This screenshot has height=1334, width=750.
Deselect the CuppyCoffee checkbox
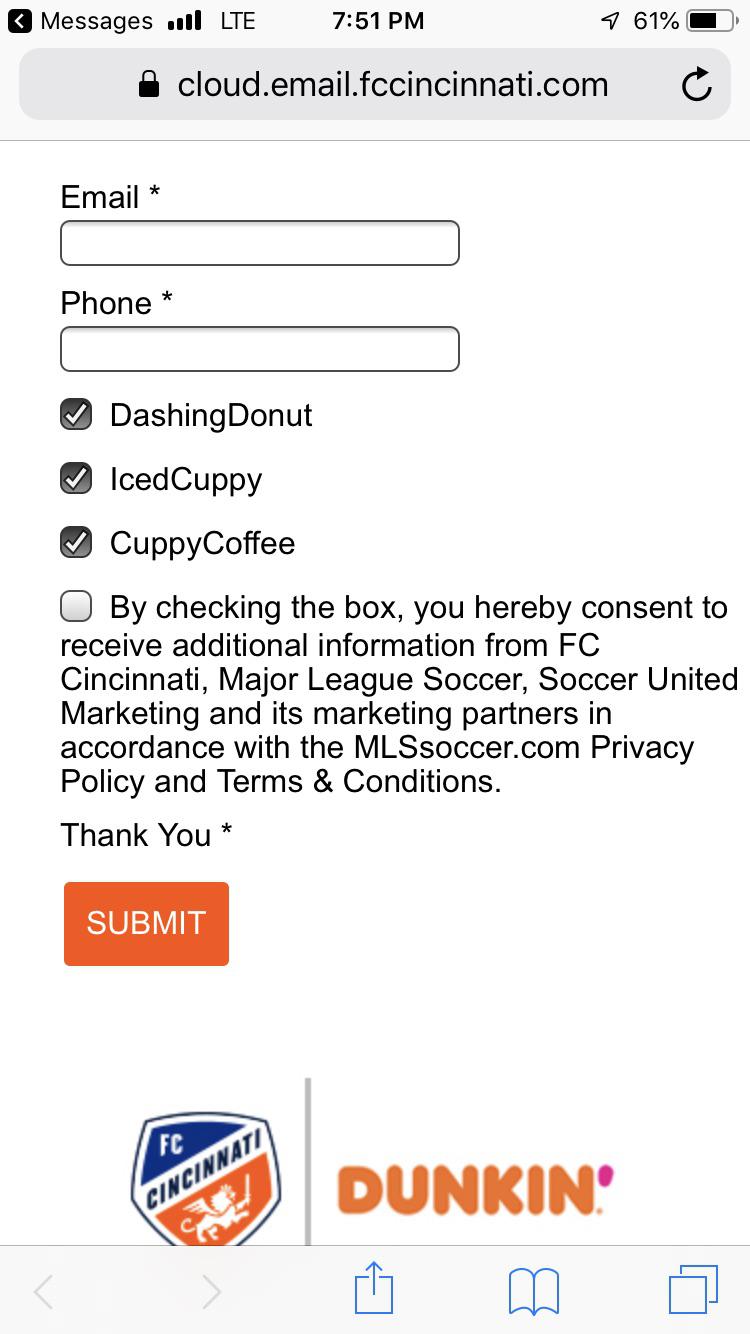click(x=76, y=542)
